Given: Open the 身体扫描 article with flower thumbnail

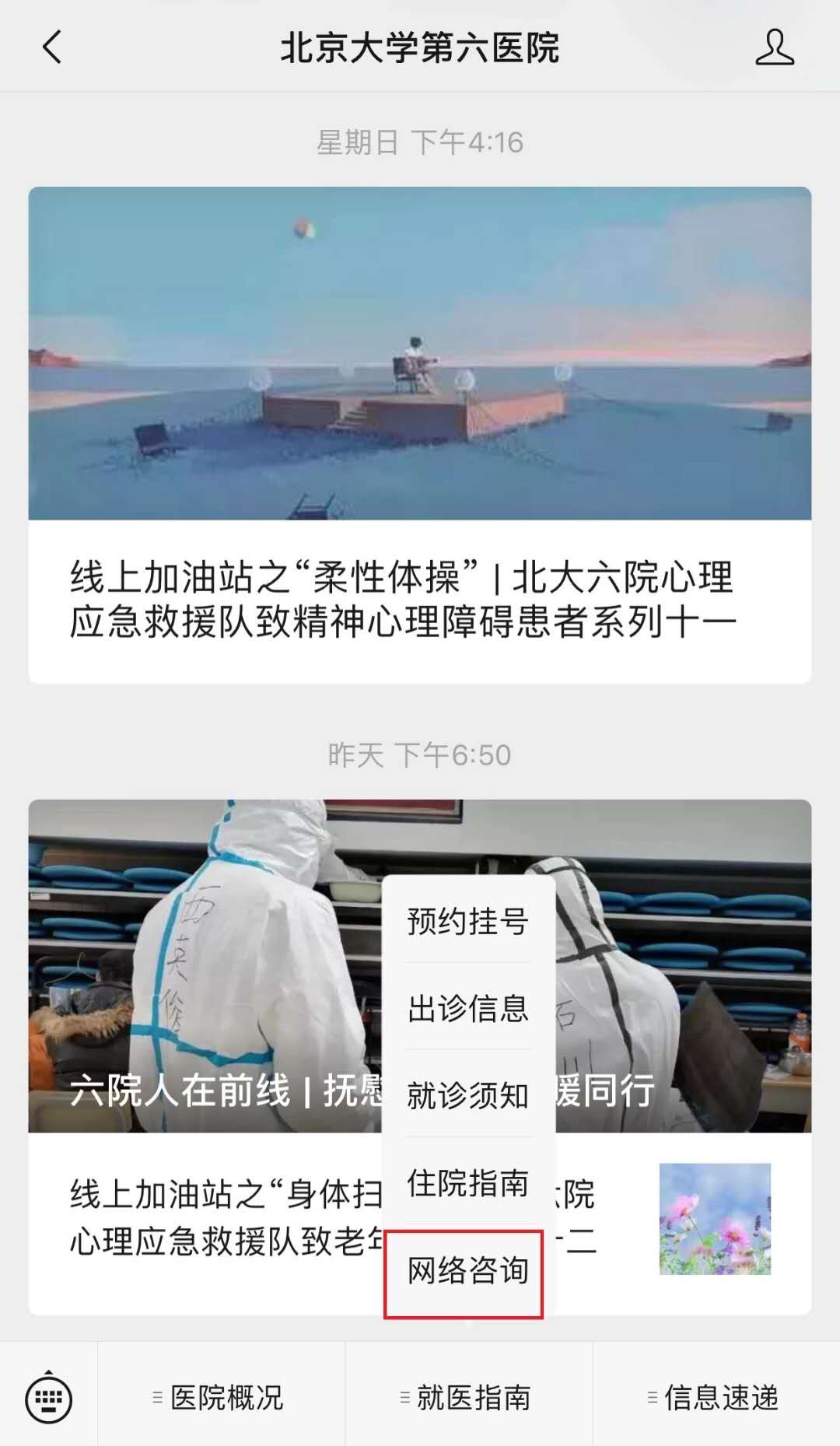Looking at the screenshot, I should pos(218,1217).
